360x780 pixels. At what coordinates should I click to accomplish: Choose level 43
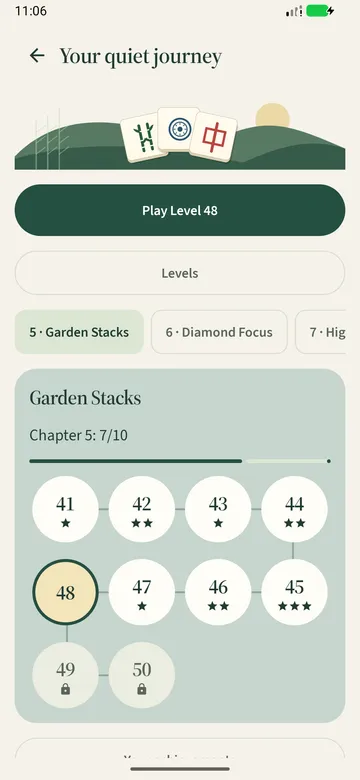point(218,509)
